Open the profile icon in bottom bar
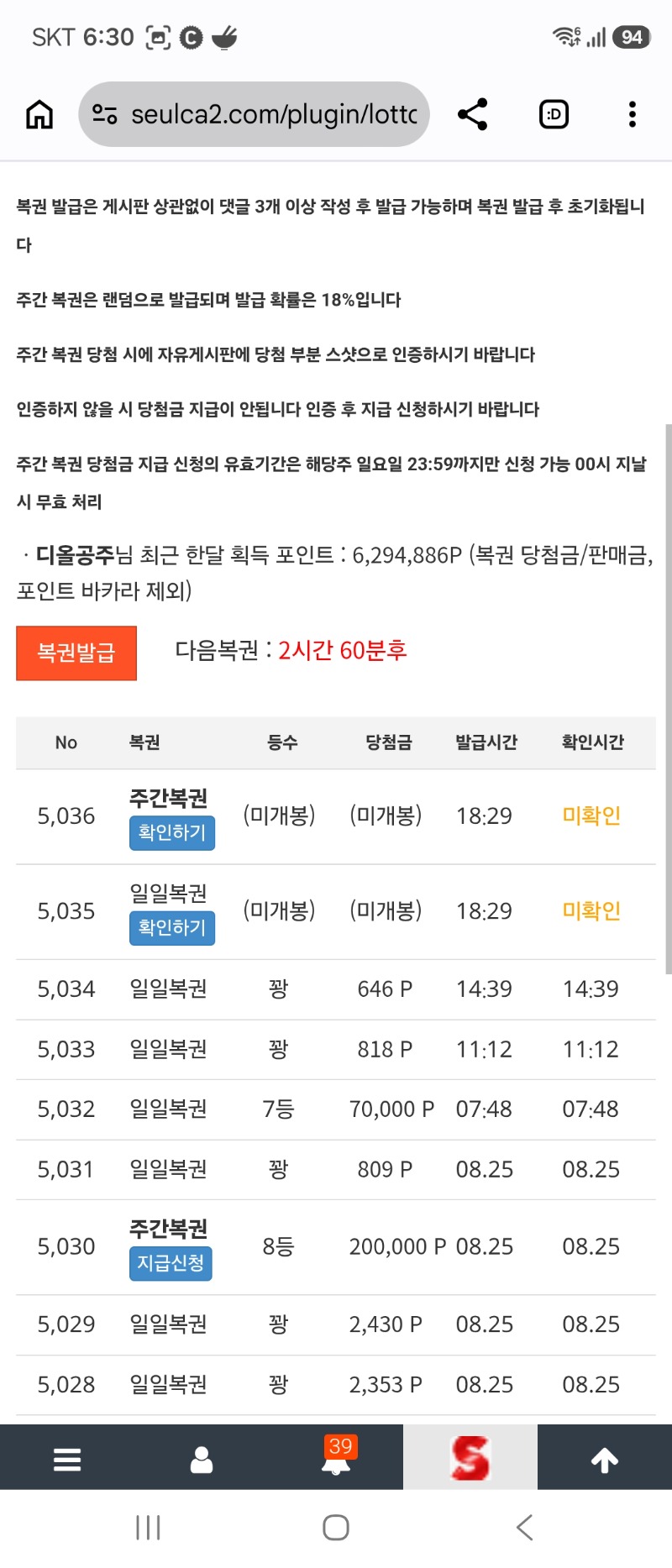The image size is (672, 1568). (x=202, y=1460)
